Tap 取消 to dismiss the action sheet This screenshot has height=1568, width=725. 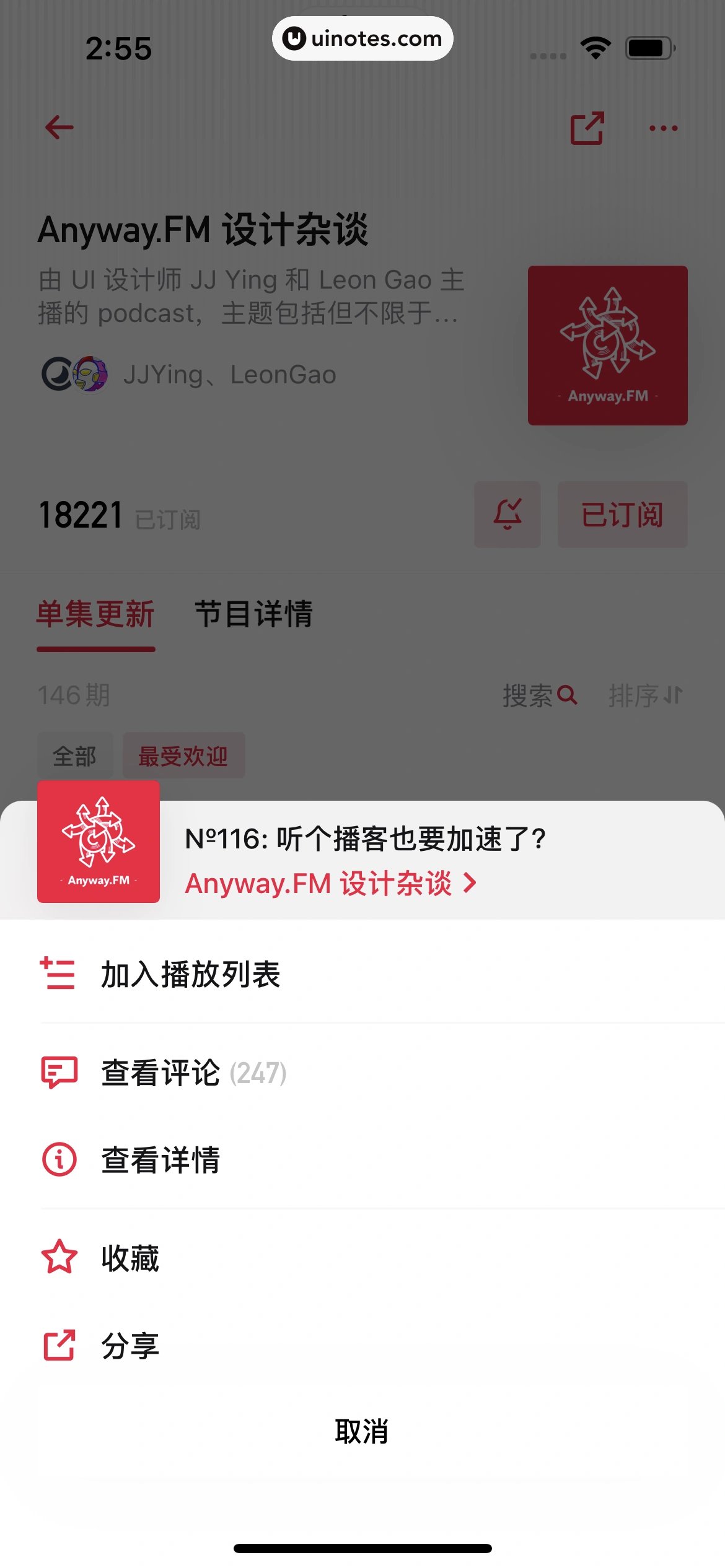(362, 1431)
